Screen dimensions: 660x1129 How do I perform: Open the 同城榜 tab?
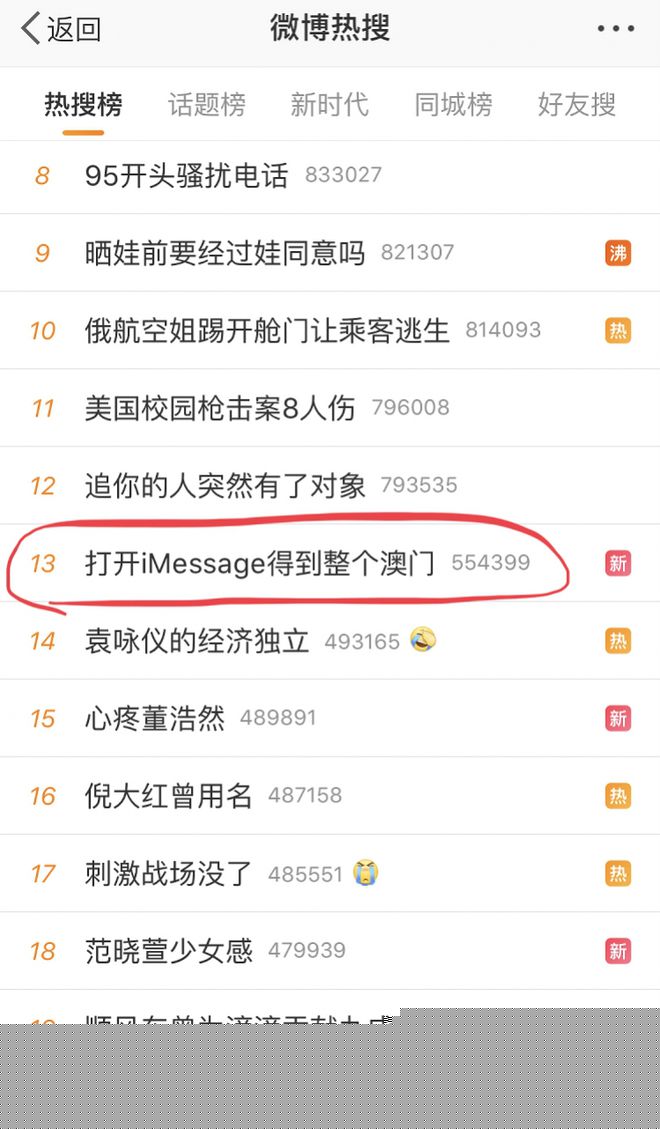coord(453,105)
